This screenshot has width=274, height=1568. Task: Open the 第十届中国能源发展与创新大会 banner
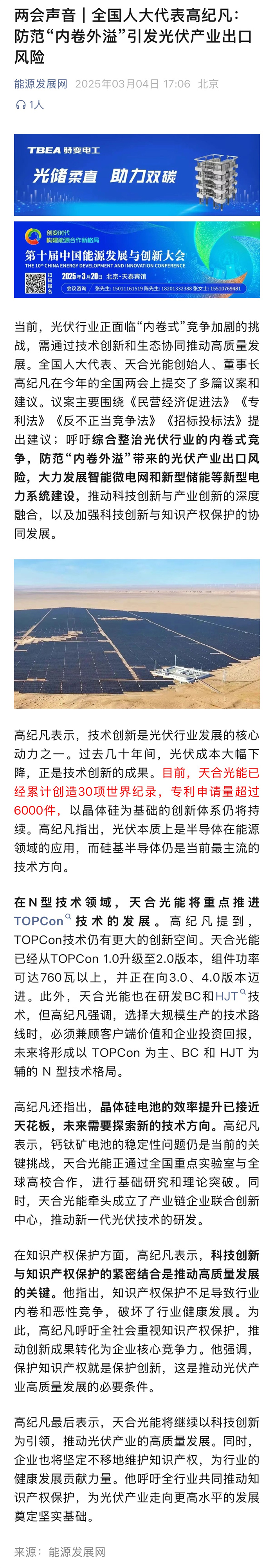click(137, 260)
